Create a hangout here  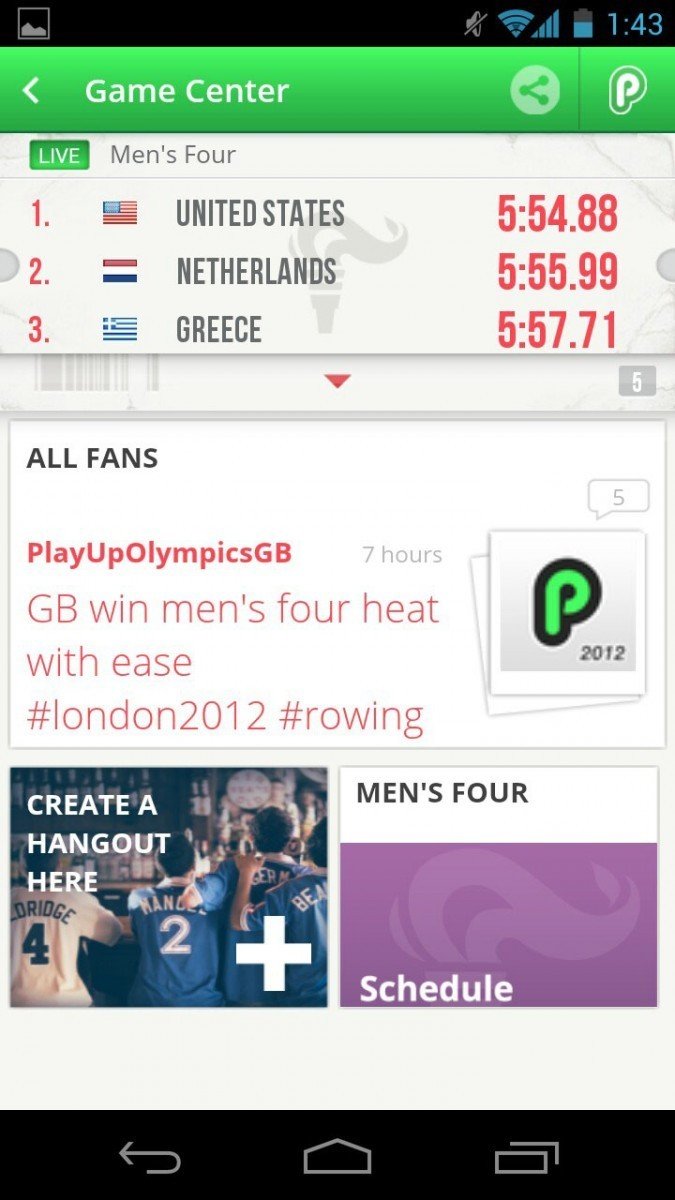tap(169, 887)
